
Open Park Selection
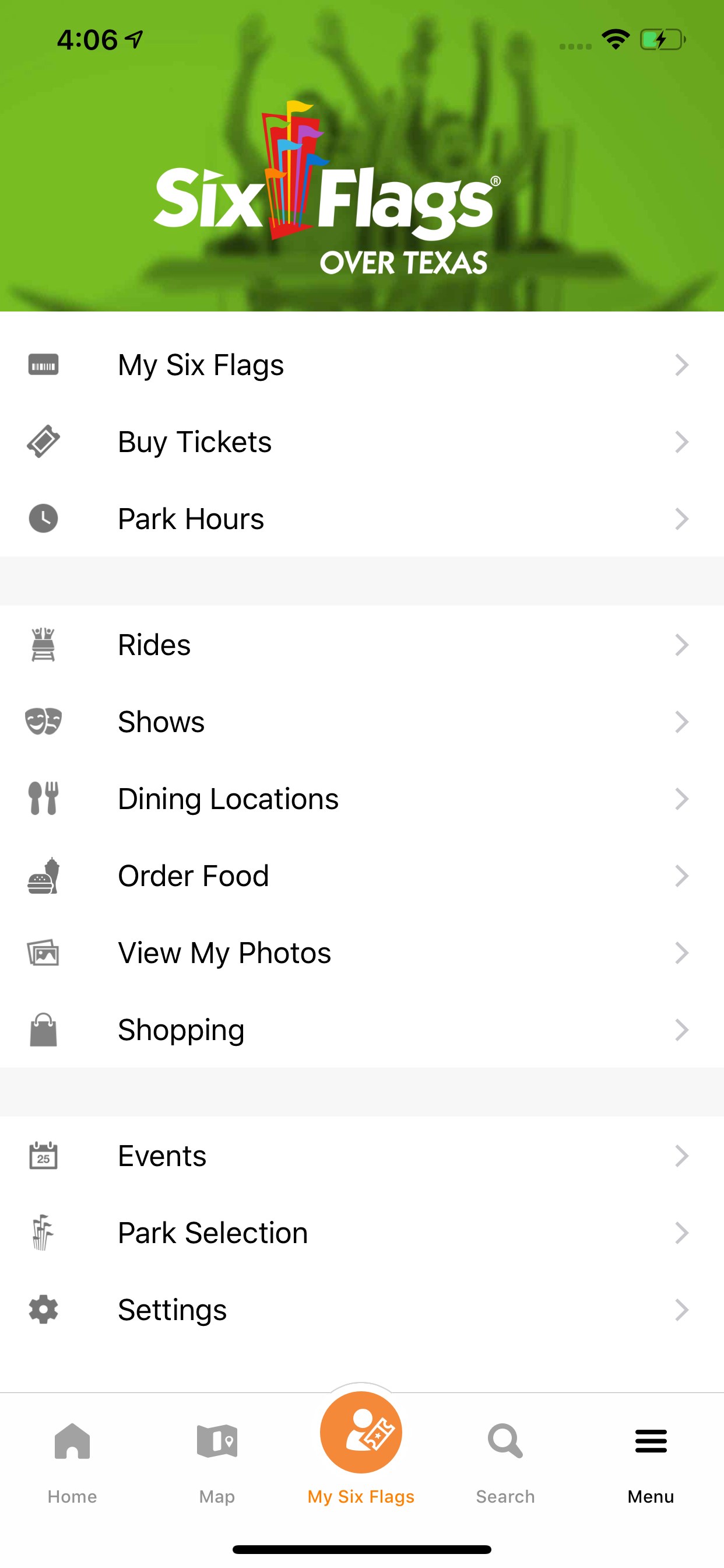pyautogui.click(x=361, y=1233)
